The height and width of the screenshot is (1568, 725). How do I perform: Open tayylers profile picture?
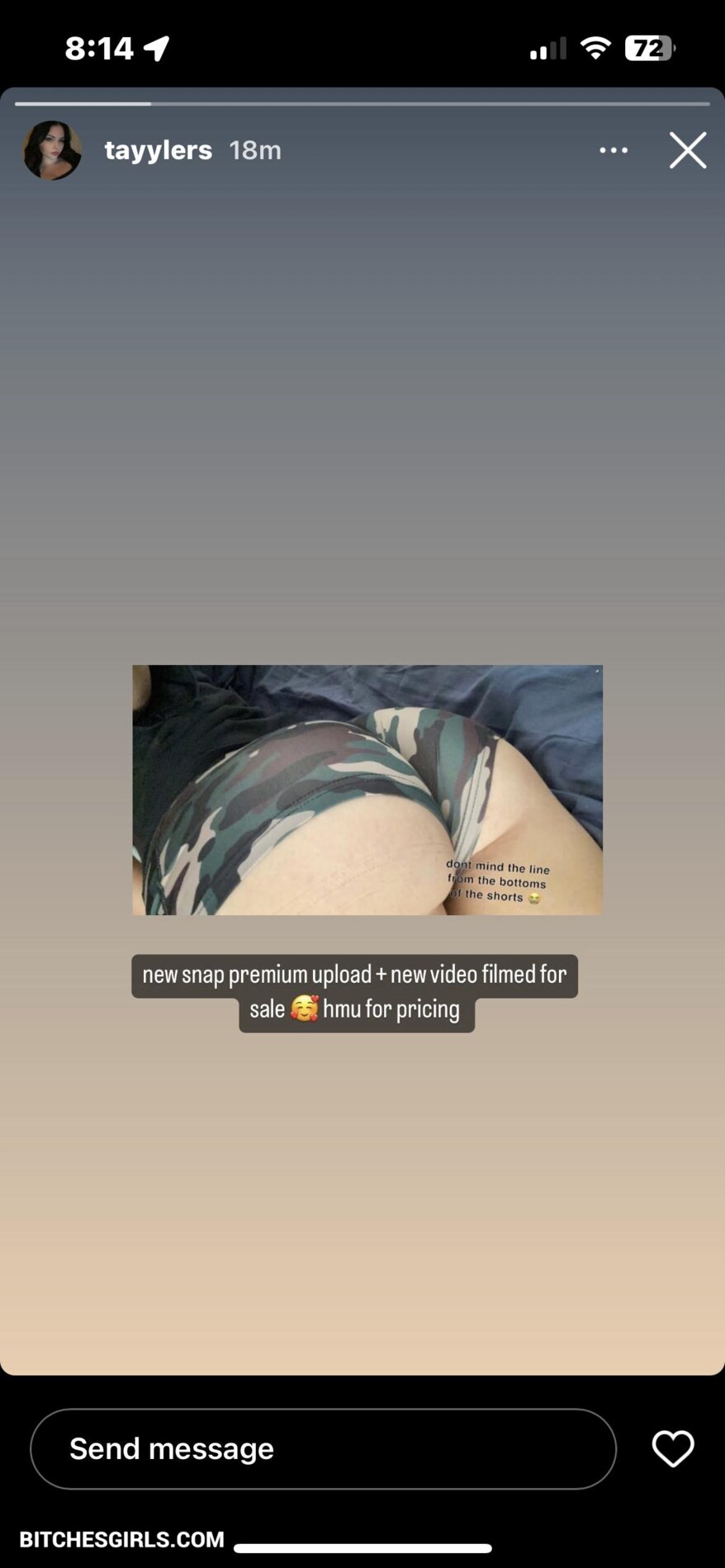coord(52,150)
